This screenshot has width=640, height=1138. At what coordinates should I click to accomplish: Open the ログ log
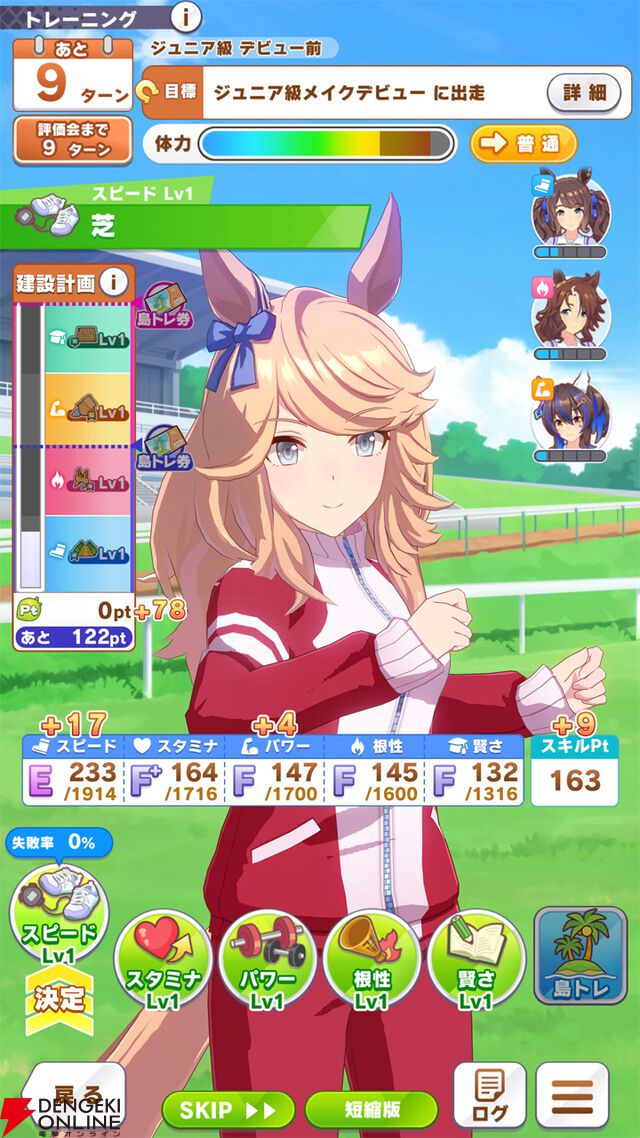489,1096
